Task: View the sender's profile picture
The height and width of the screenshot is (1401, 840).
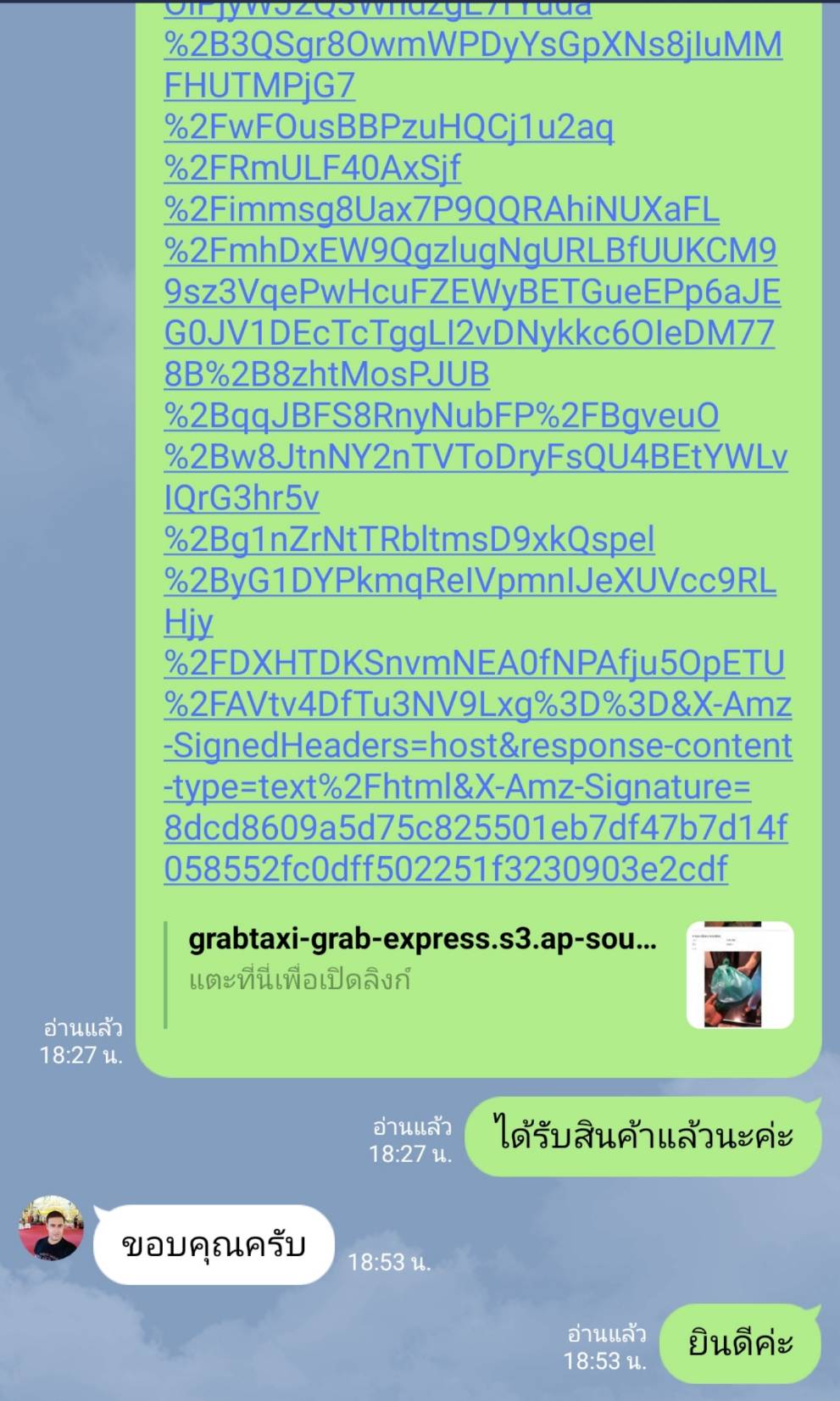Action: point(52,1228)
